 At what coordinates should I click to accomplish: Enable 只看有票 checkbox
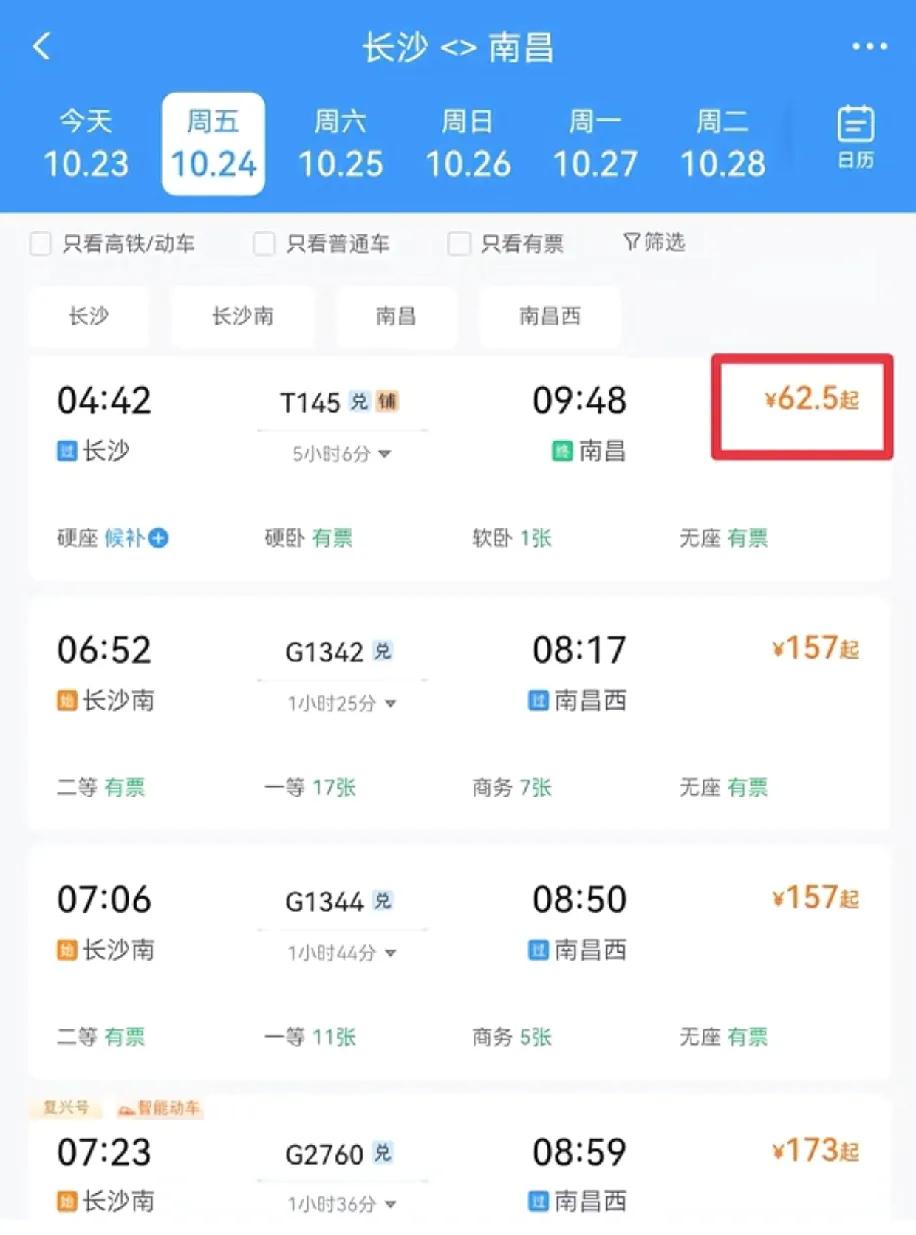click(505, 244)
